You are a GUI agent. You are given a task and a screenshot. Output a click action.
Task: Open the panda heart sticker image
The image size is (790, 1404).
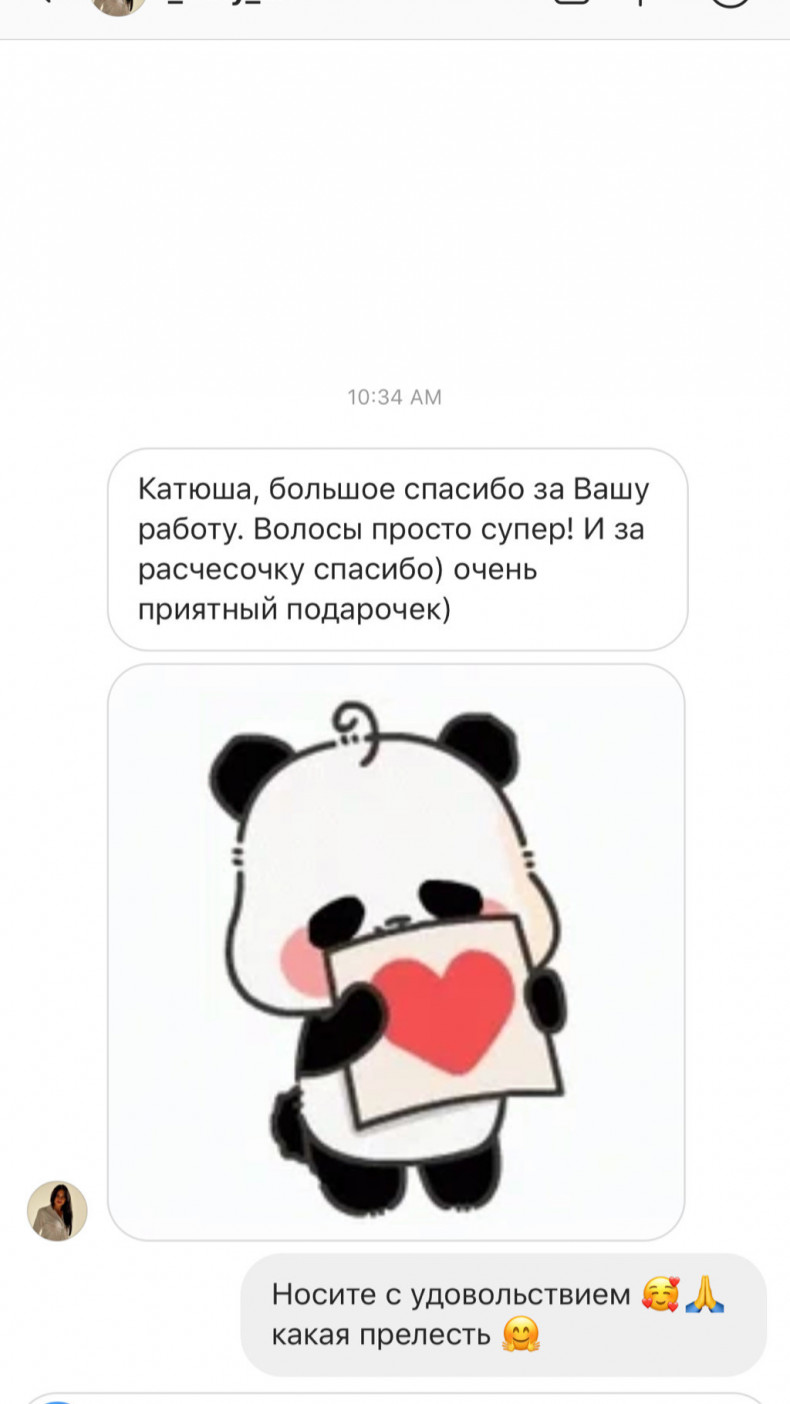396,951
